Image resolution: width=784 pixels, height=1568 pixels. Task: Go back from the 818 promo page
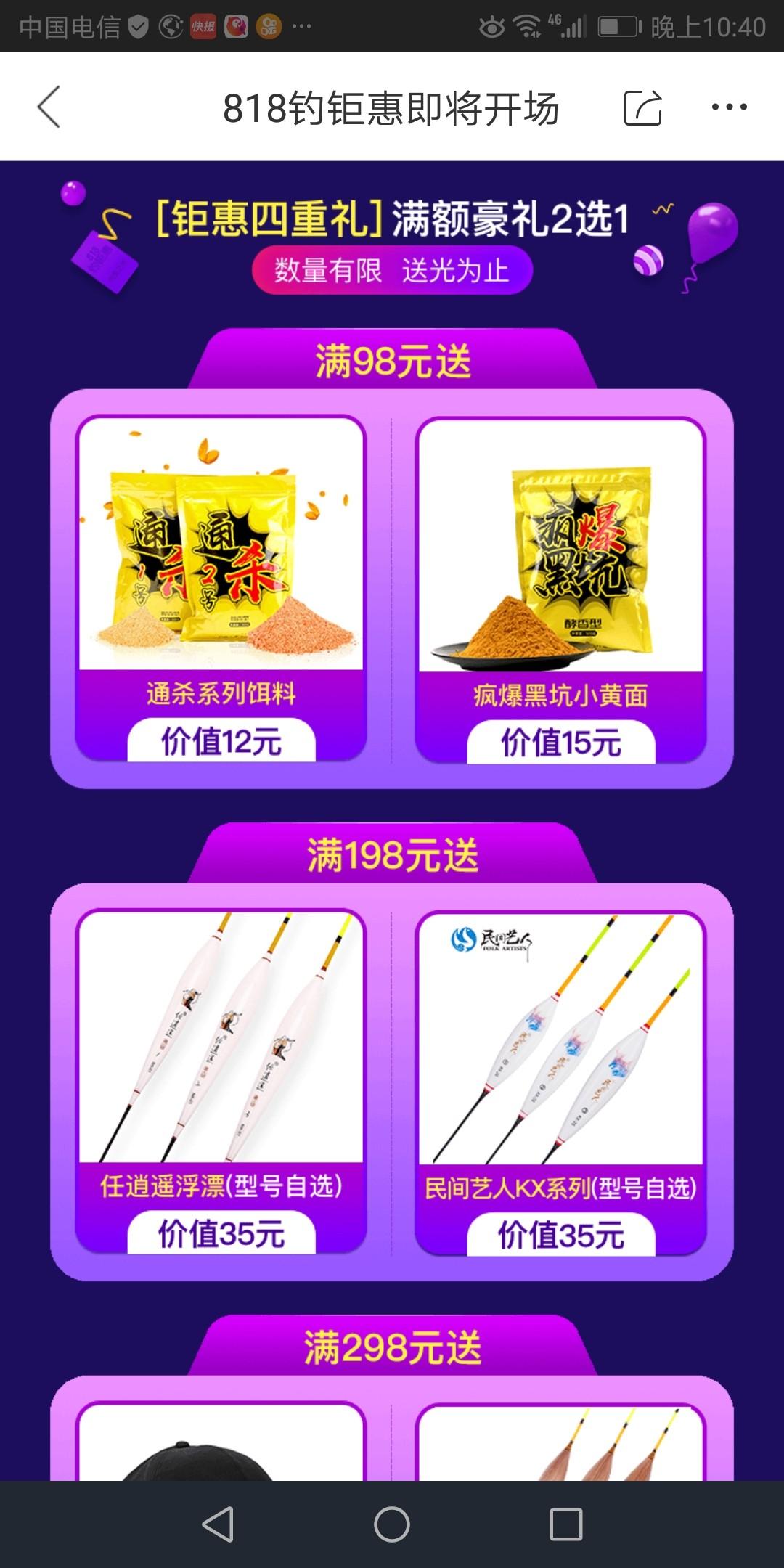[49, 107]
